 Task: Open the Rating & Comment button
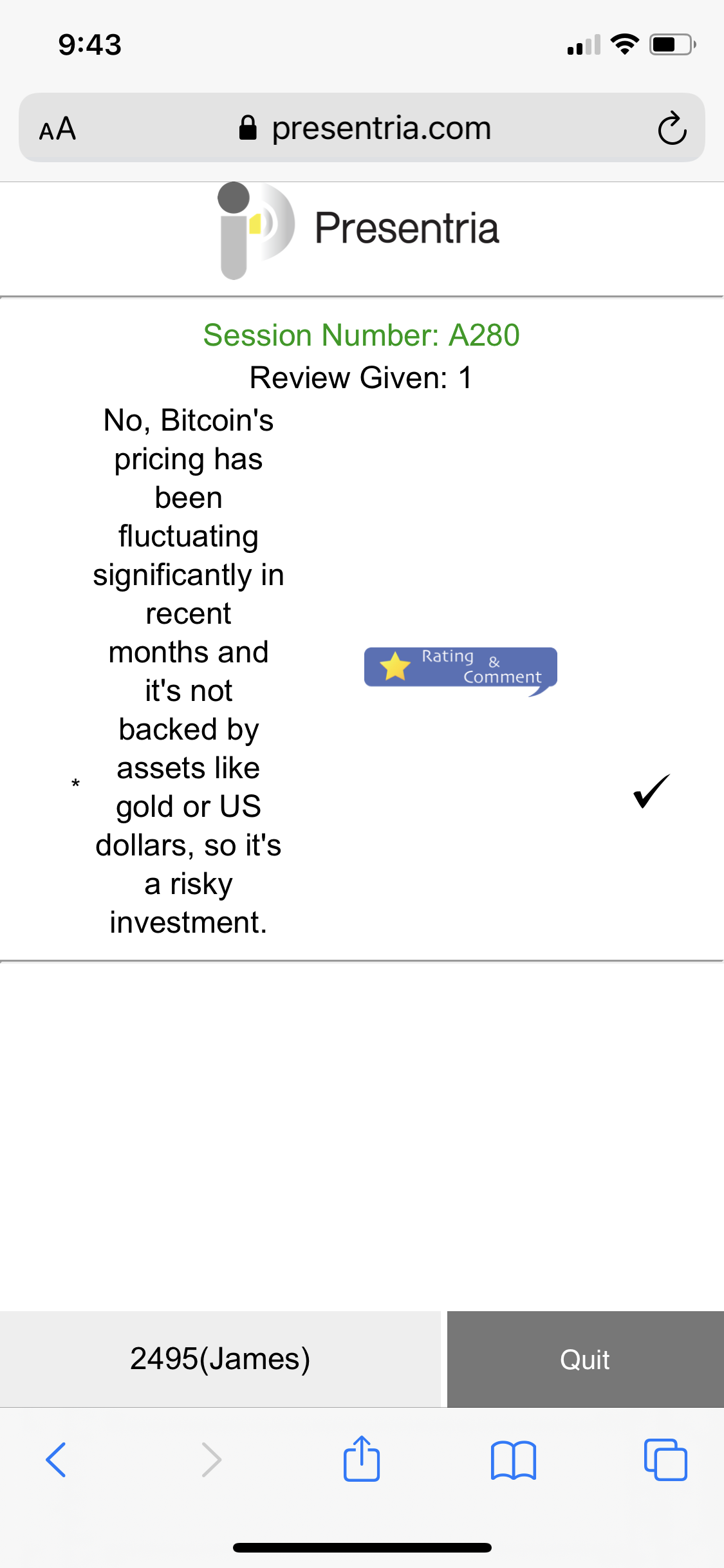click(461, 671)
